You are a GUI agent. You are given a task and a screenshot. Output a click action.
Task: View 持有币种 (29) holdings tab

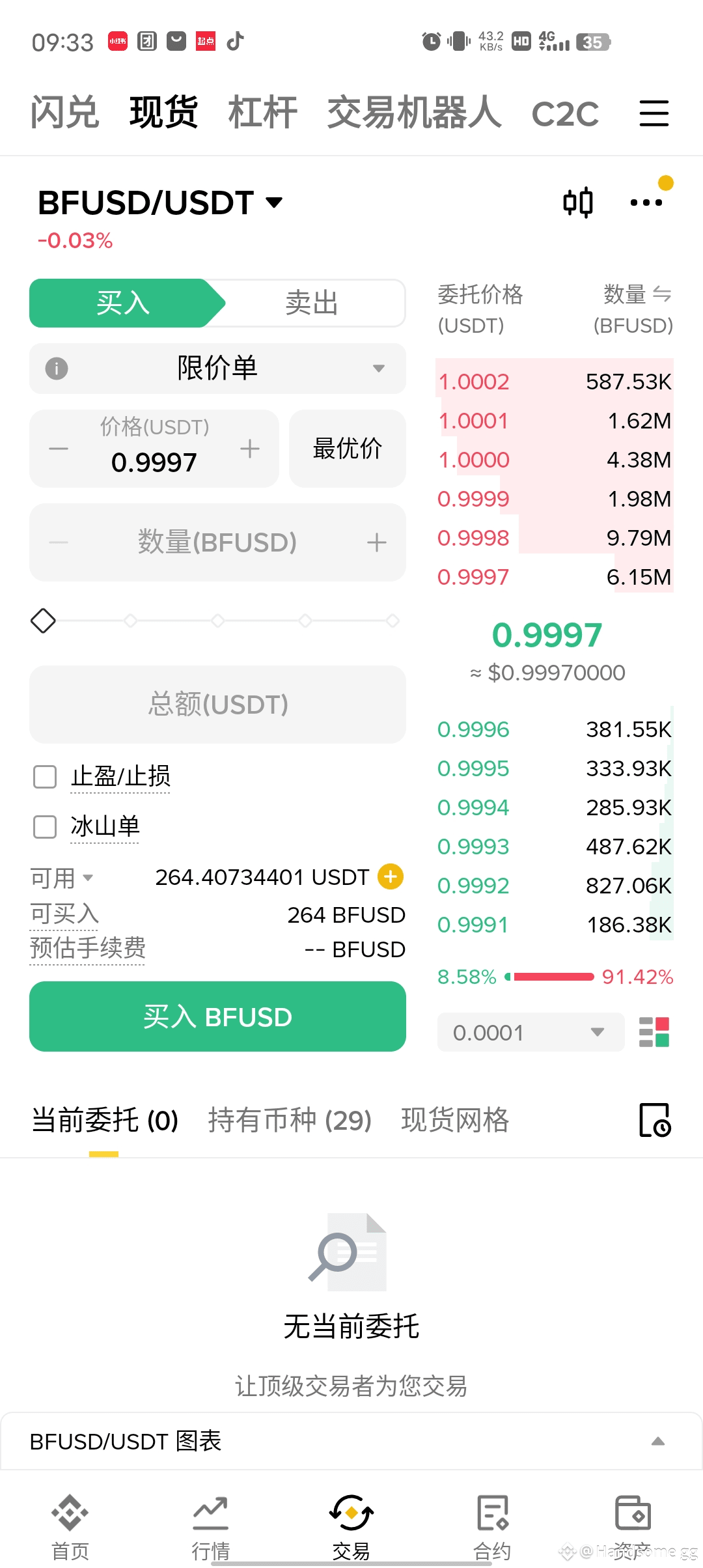click(290, 1120)
